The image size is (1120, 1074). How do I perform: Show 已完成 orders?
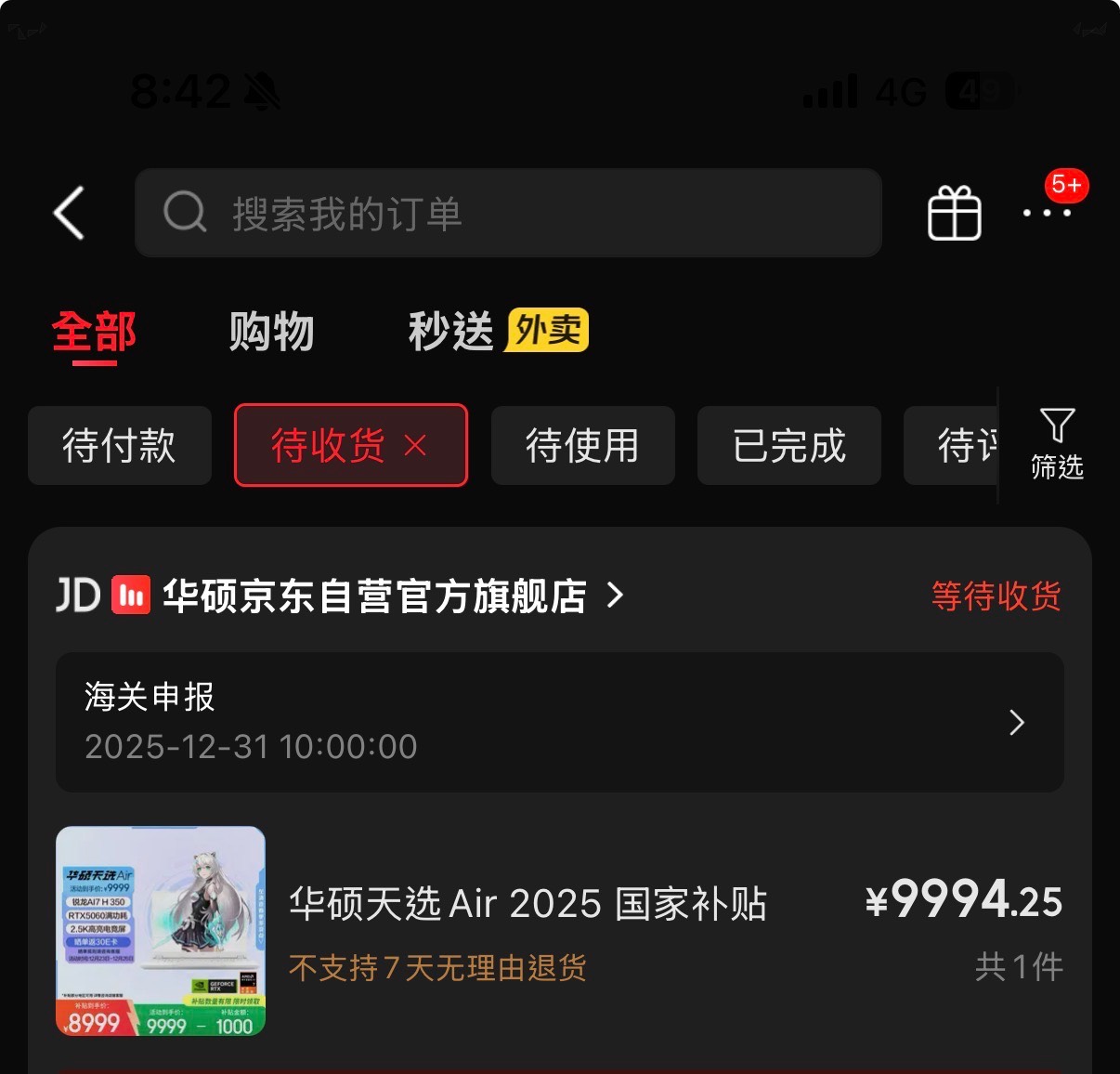[x=788, y=446]
